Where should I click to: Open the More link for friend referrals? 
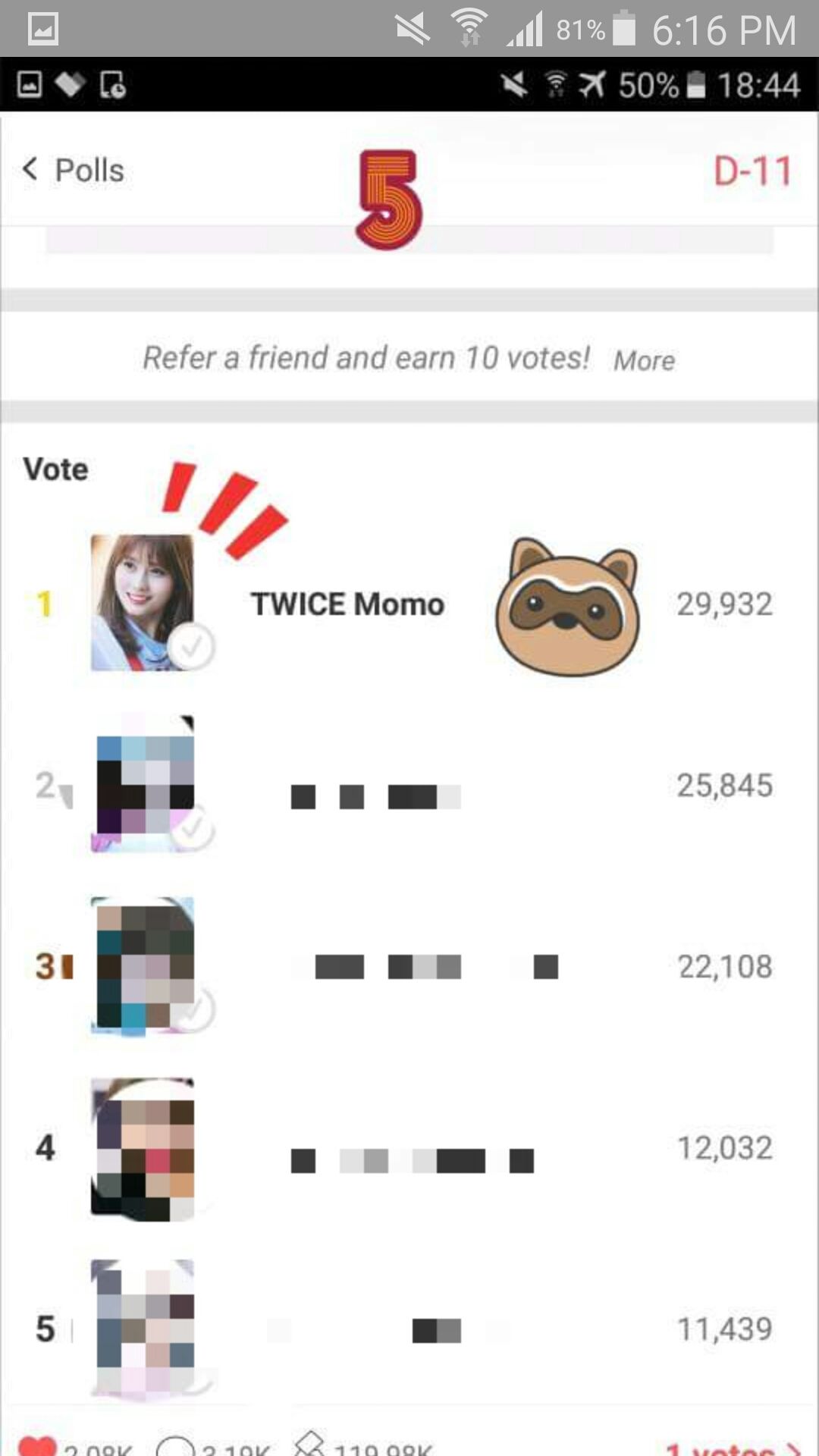644,360
